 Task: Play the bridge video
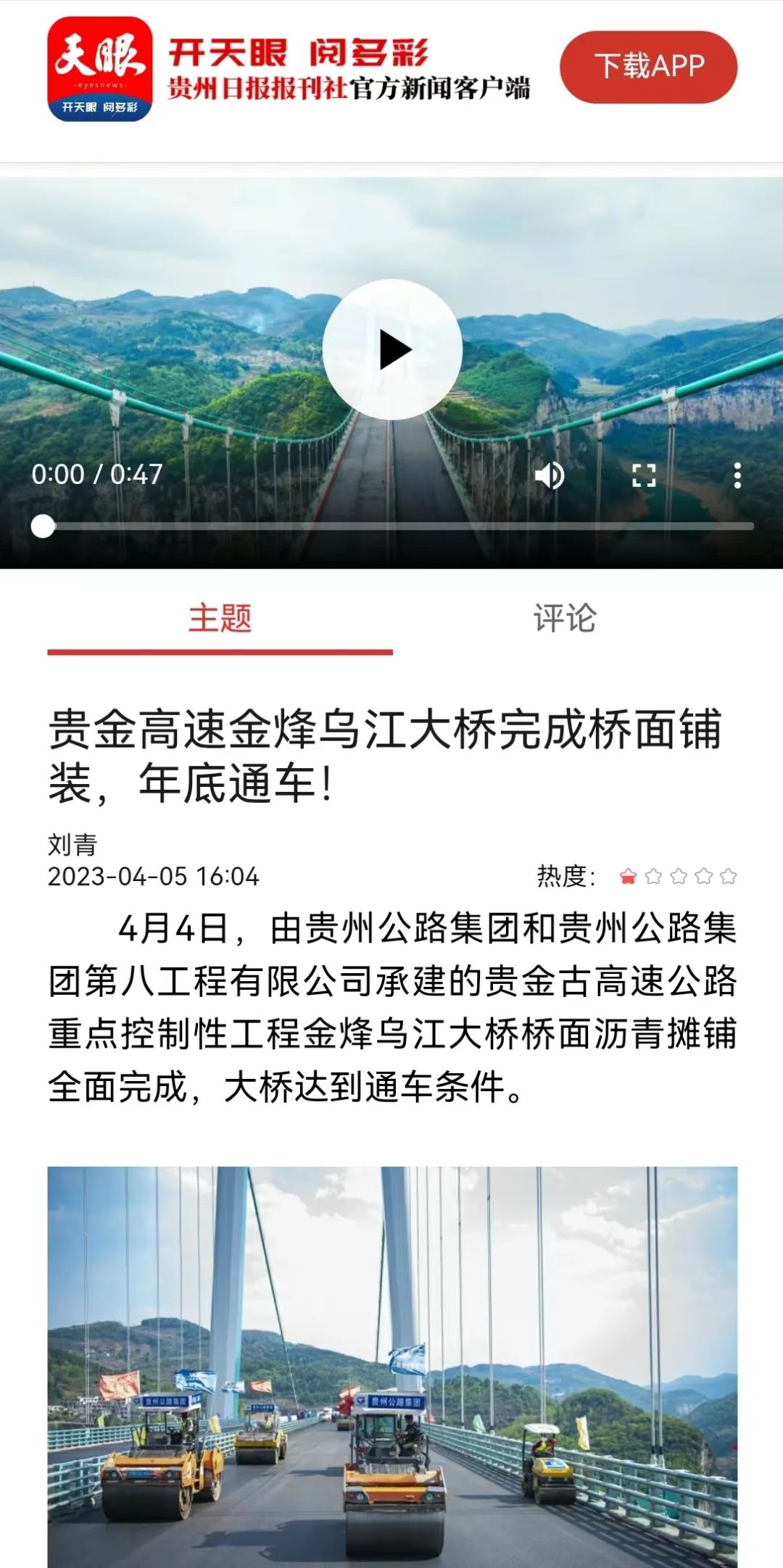392,349
